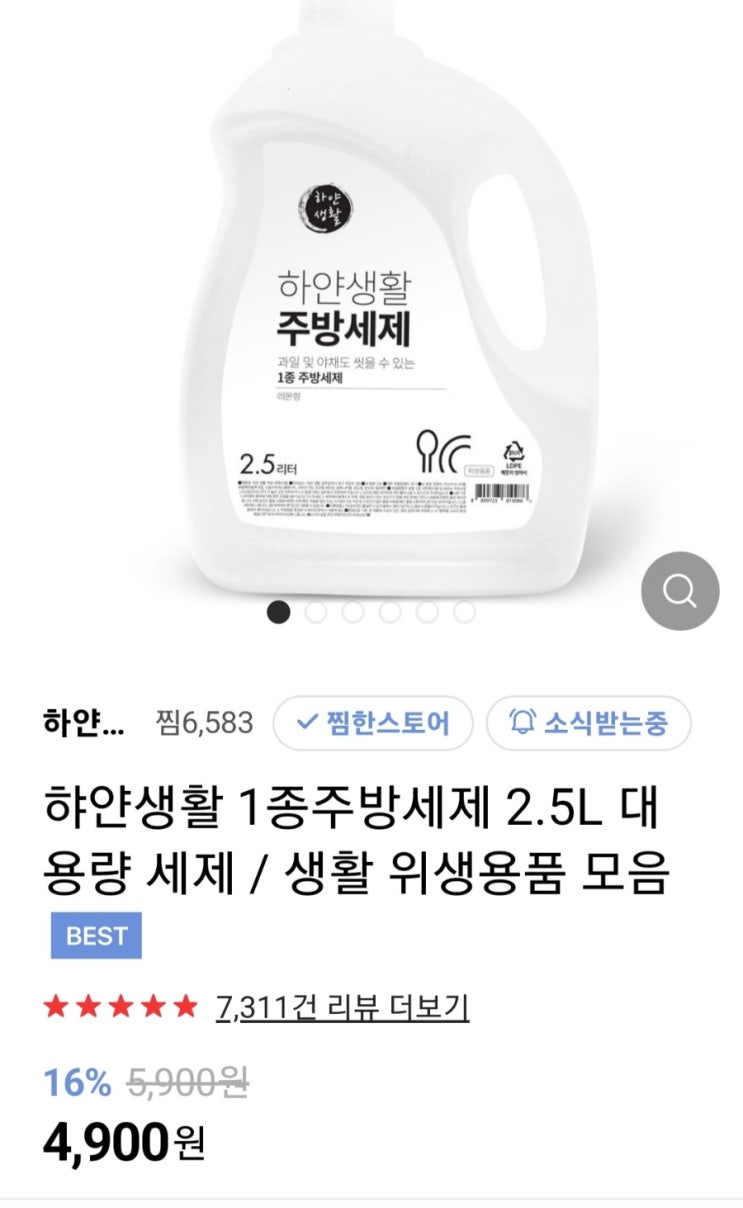Jump to the second image indicator dot

pos(315,612)
